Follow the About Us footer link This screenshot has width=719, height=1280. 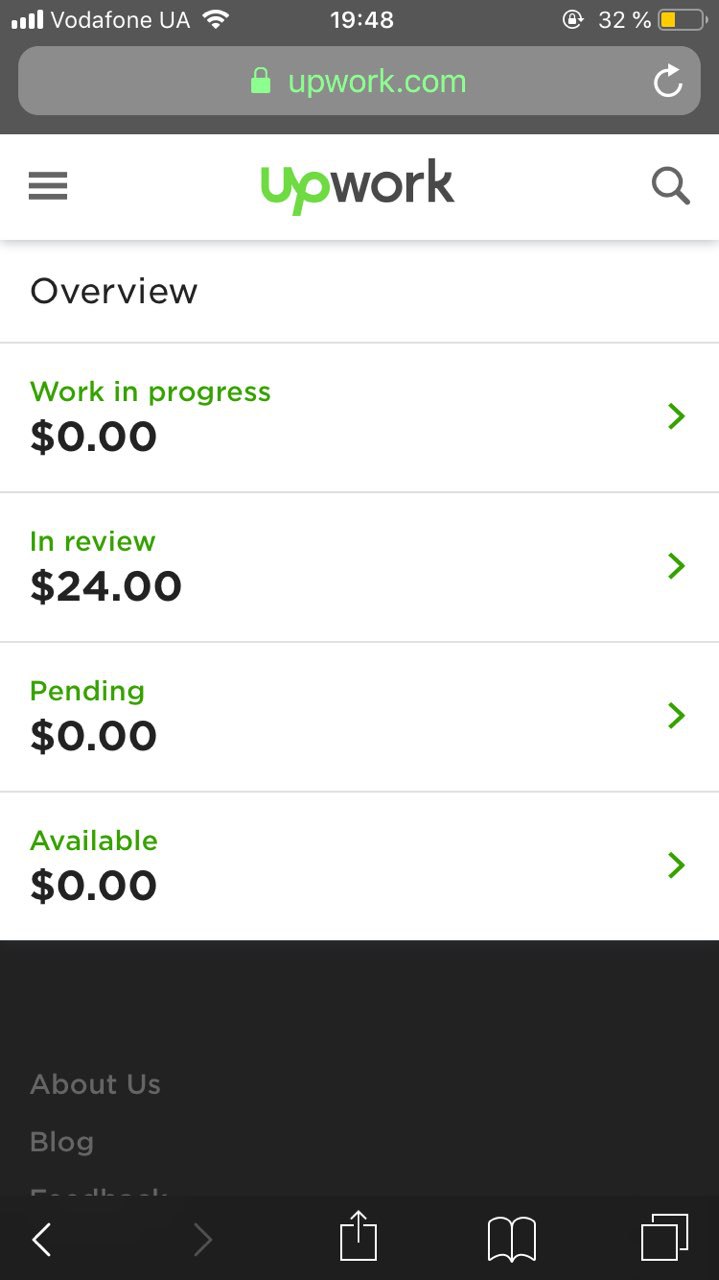coord(95,1084)
